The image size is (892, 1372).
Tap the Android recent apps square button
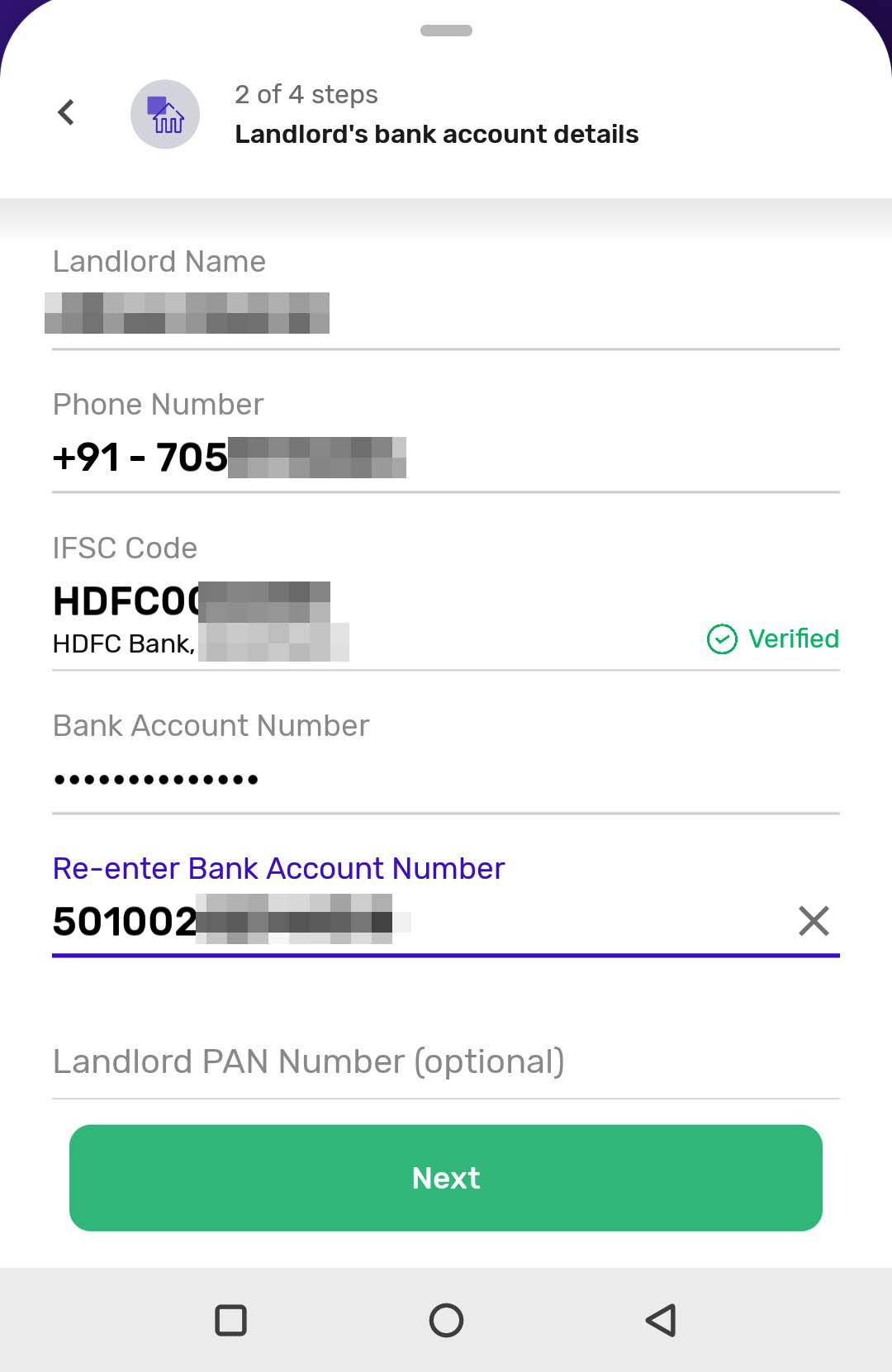231,1321
